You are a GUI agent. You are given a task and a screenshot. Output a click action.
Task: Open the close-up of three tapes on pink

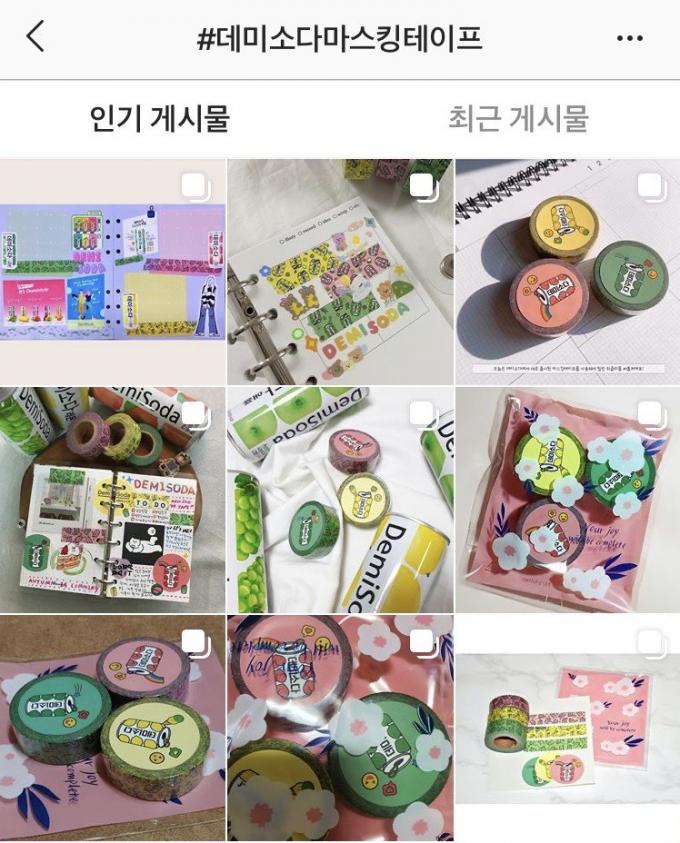tap(112, 728)
